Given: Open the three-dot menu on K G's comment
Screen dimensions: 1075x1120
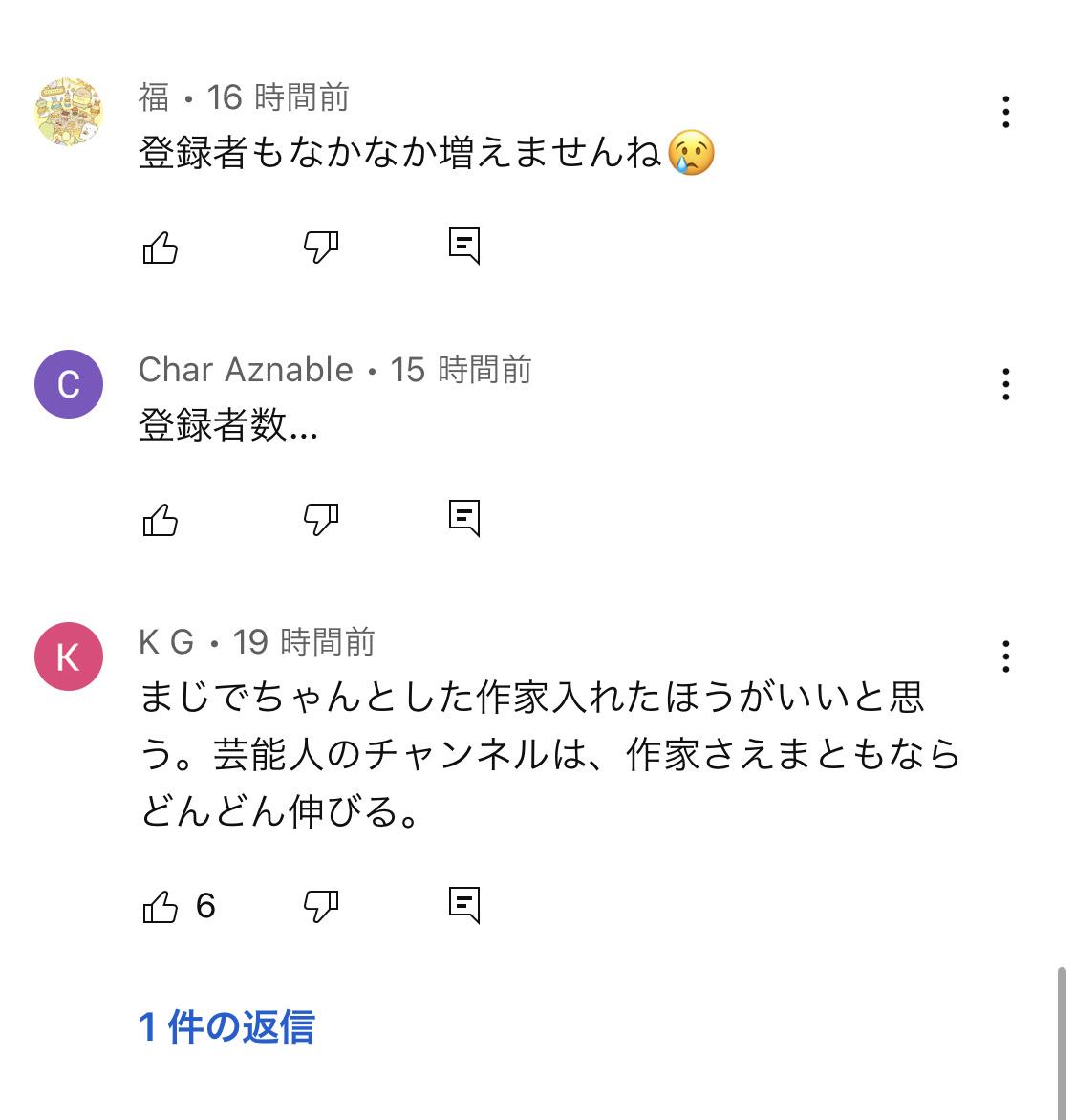Looking at the screenshot, I should tap(1005, 657).
